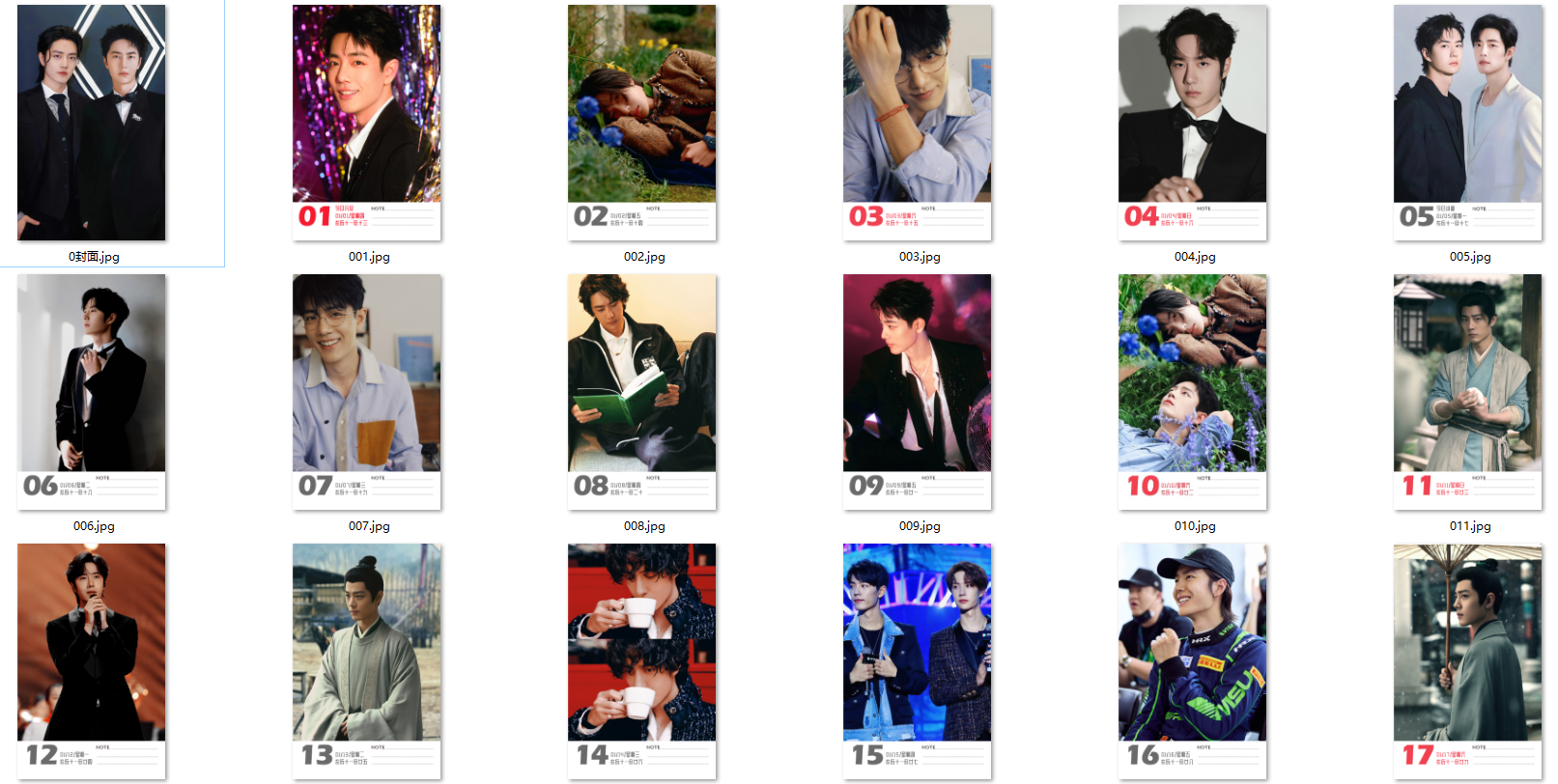
Task: Open the 006.jpg image file
Action: click(x=92, y=391)
